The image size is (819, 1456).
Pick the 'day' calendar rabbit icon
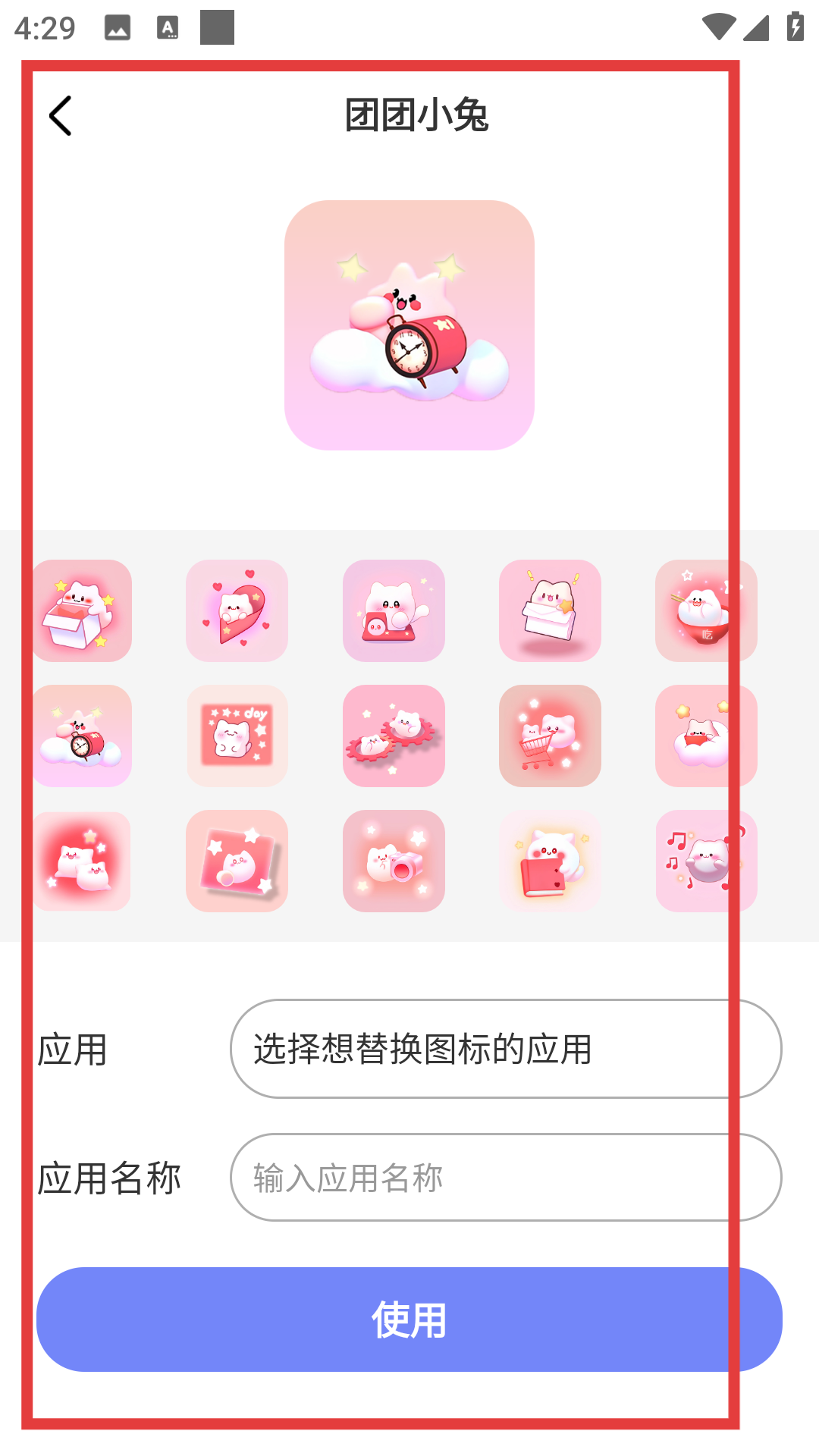tap(237, 736)
